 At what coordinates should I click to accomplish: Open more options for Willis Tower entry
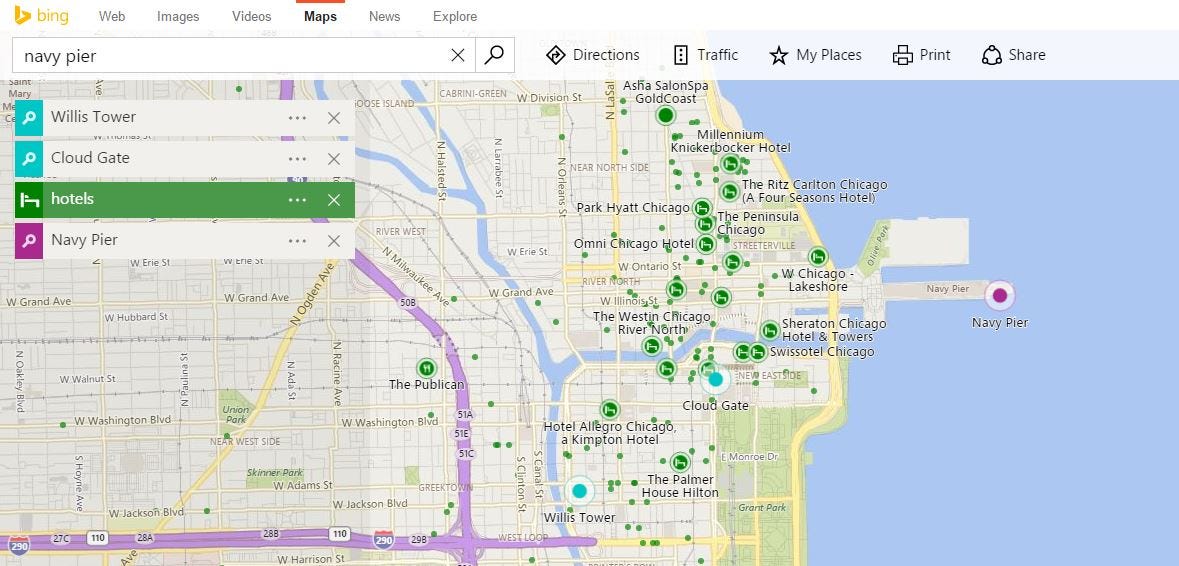[297, 118]
